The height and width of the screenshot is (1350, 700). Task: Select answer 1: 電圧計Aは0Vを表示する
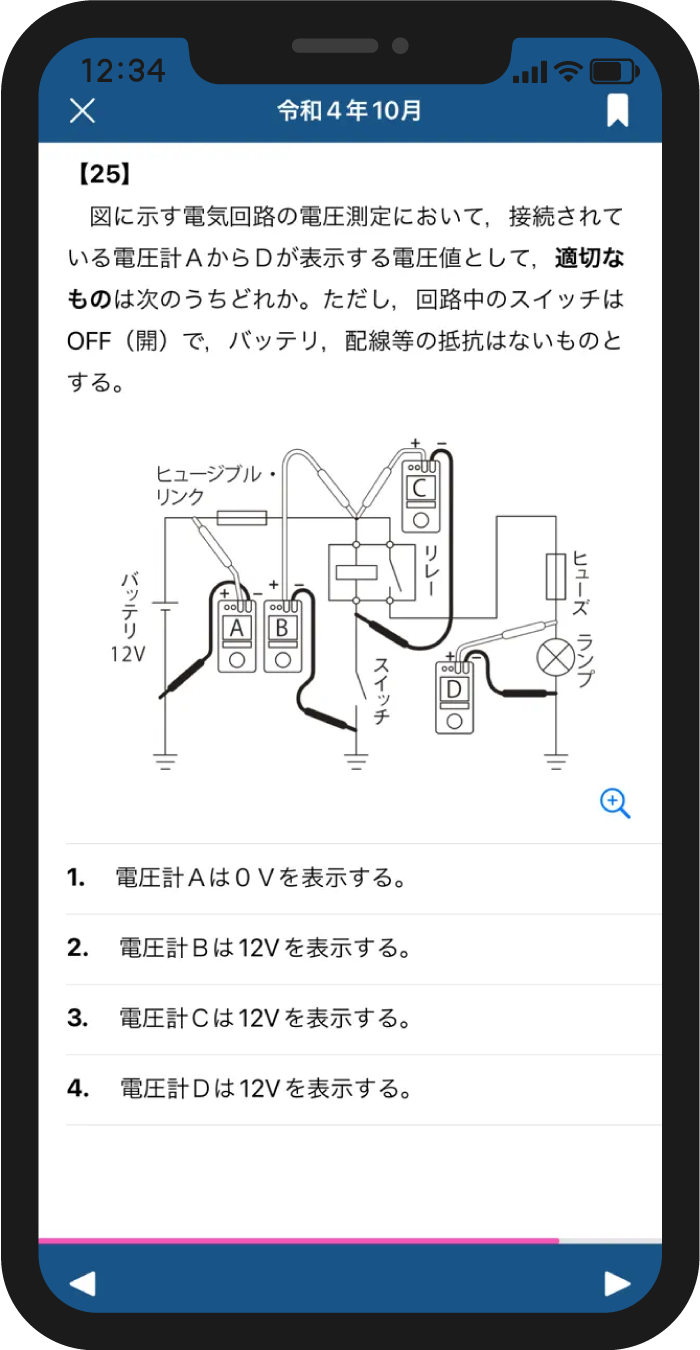click(350, 879)
